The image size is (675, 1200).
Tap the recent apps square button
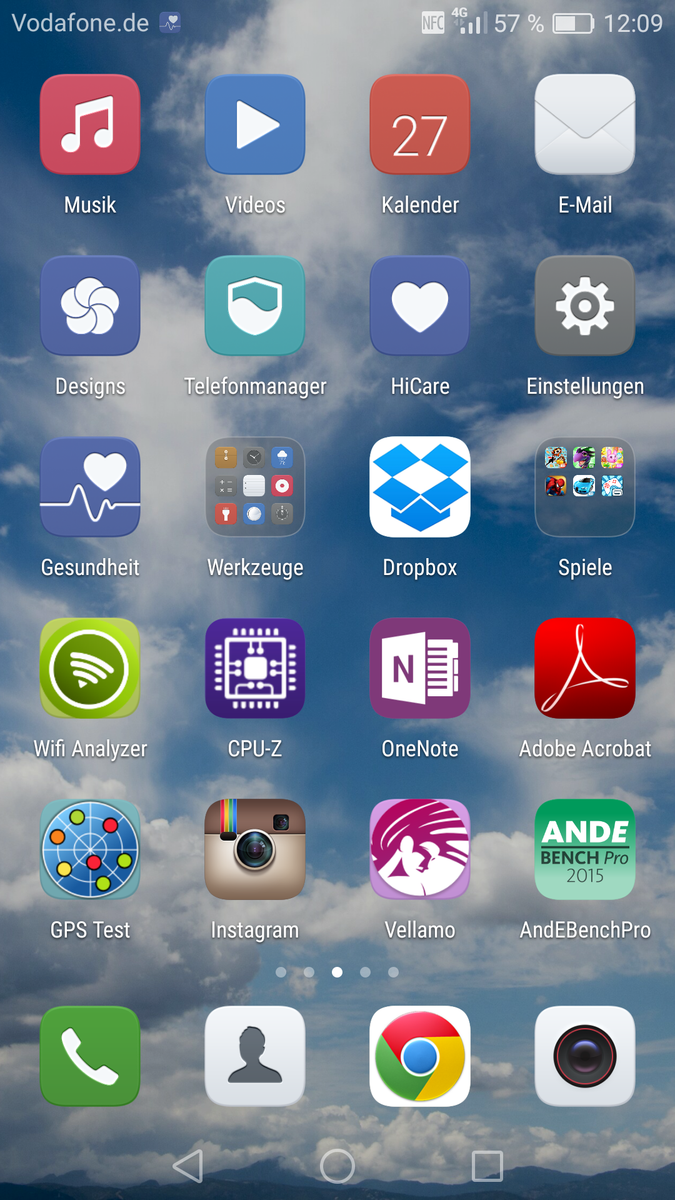click(x=487, y=1166)
